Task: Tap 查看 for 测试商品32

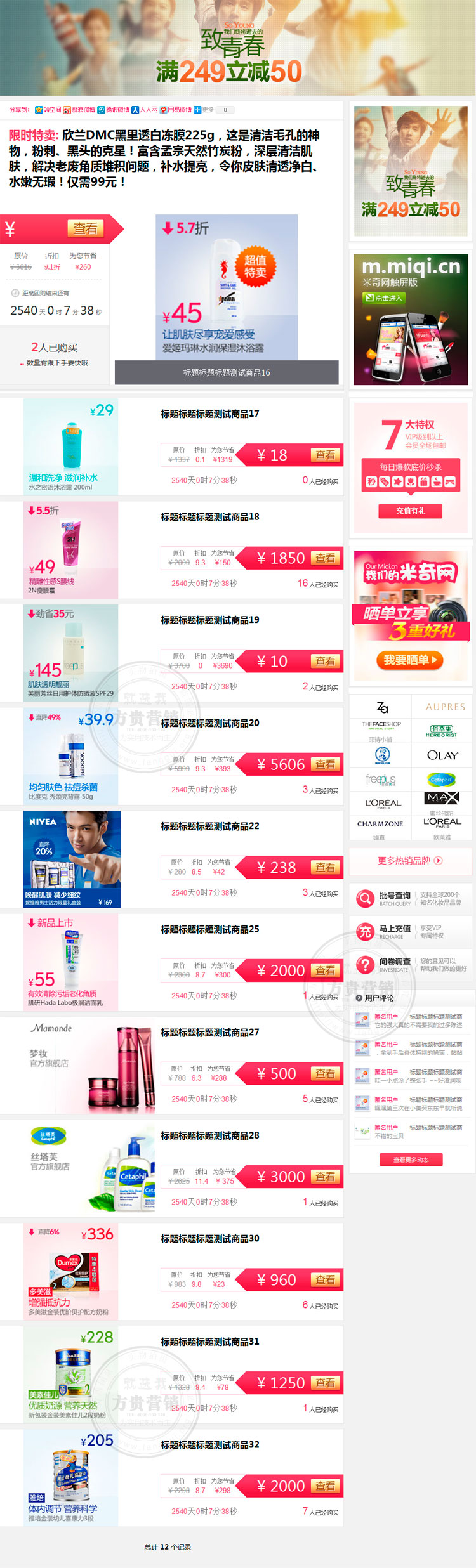Action: pyautogui.click(x=325, y=1486)
